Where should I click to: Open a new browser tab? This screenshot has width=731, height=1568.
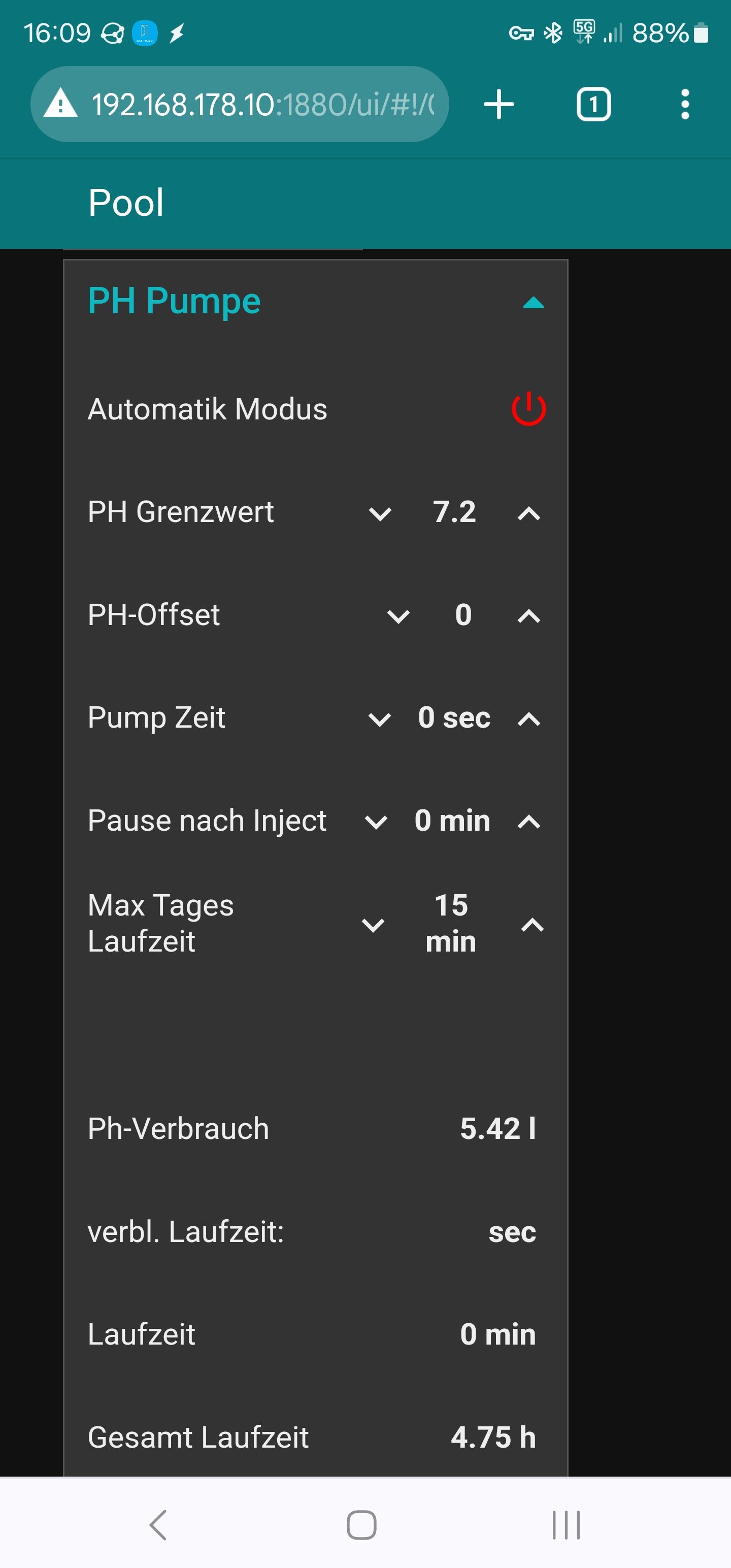(499, 104)
